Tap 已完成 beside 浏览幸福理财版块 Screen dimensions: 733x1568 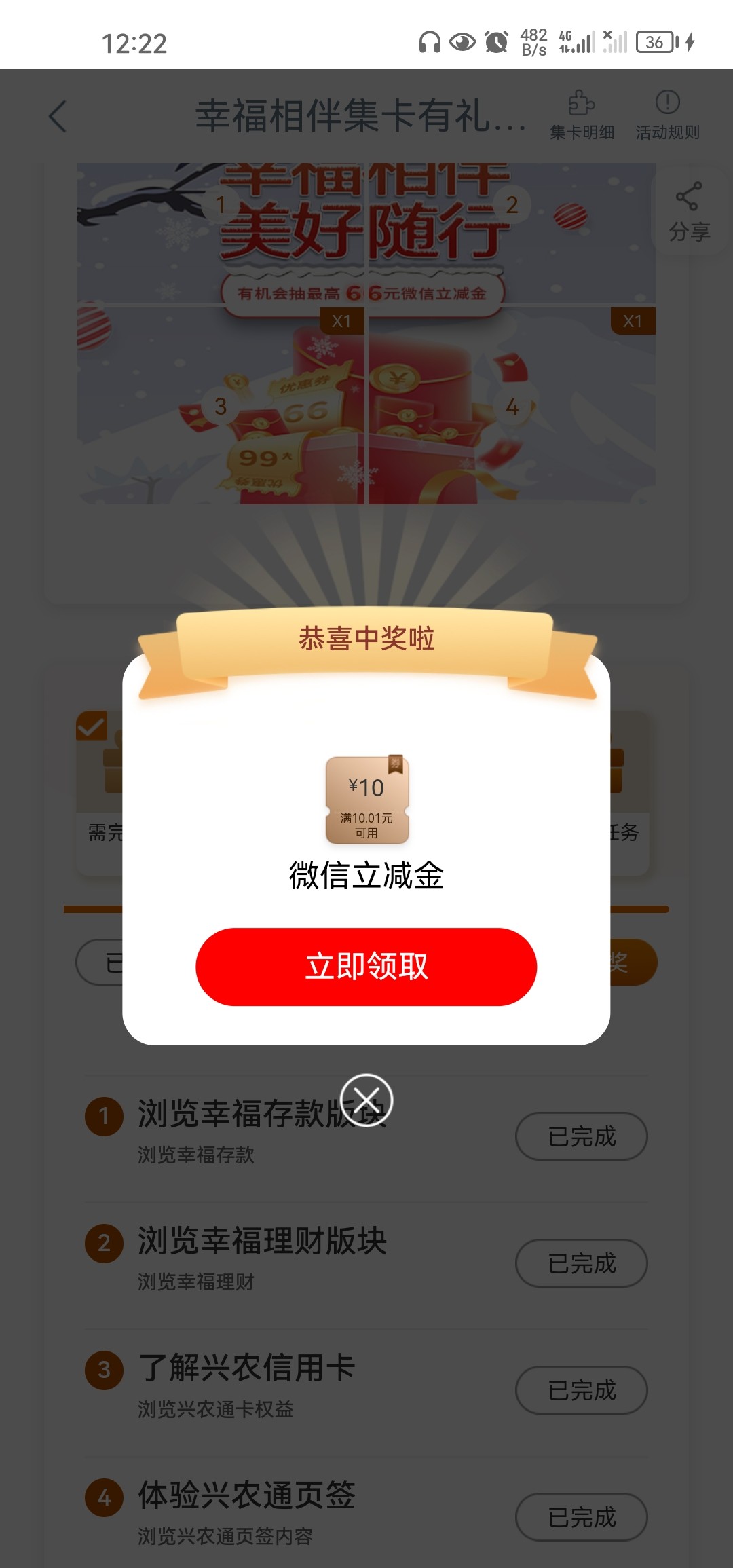pyautogui.click(x=581, y=1263)
